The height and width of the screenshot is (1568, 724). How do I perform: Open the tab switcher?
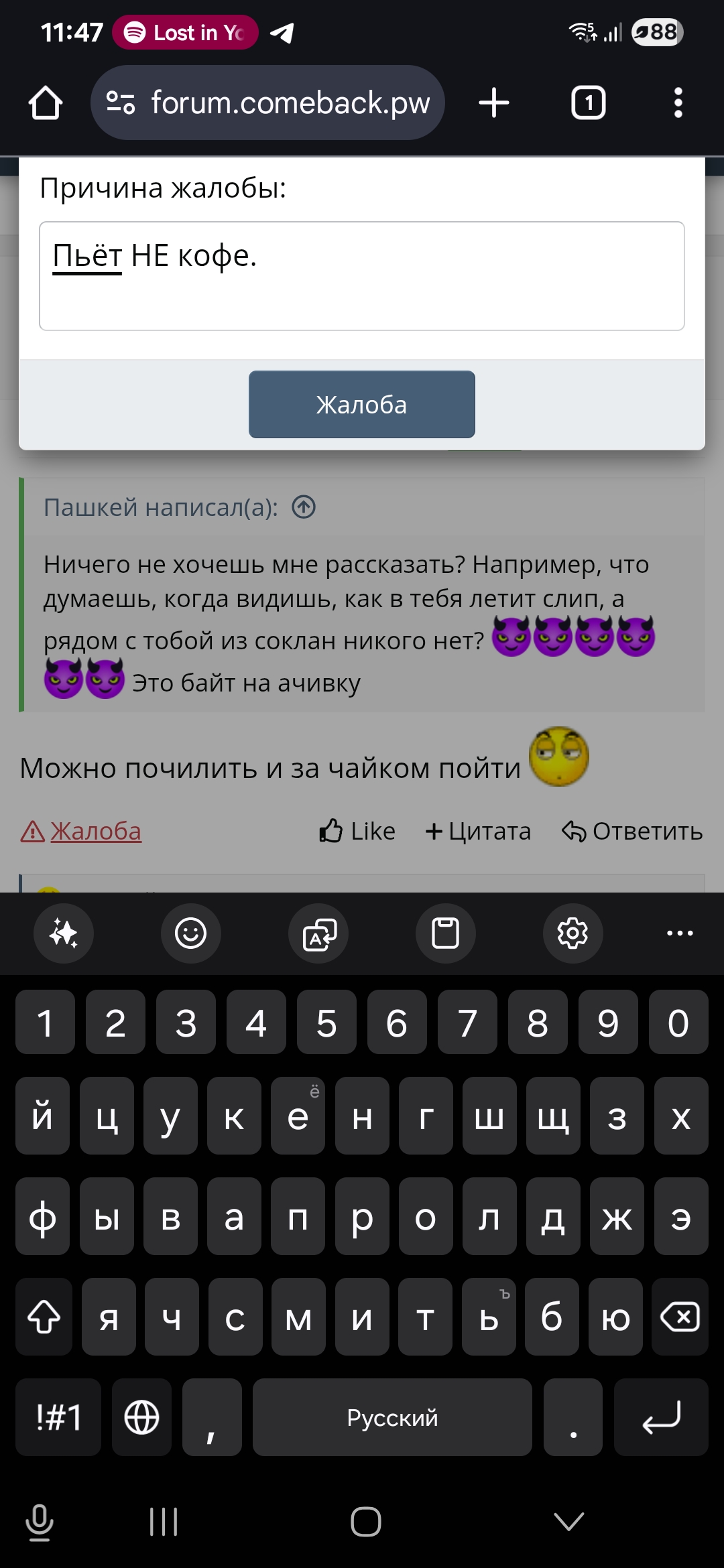[x=588, y=103]
